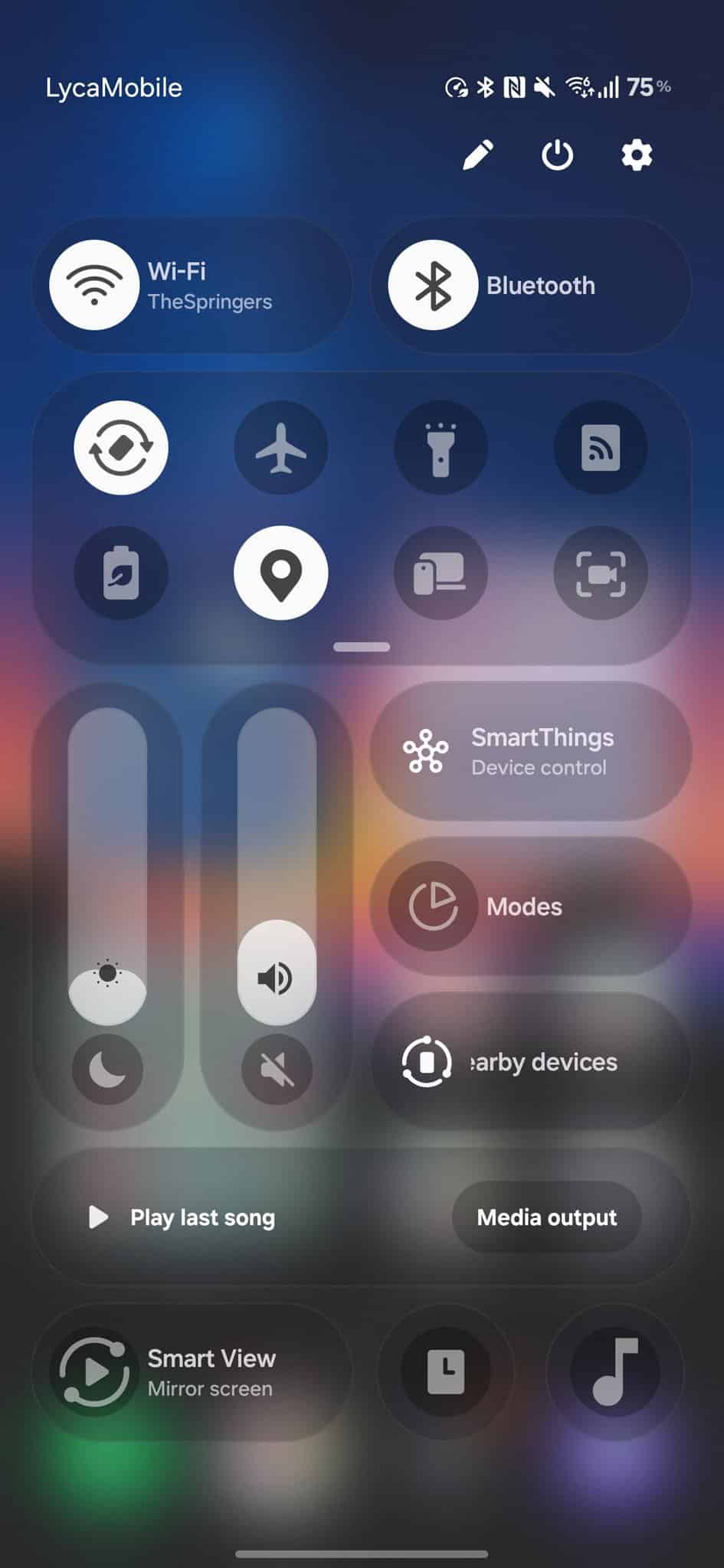724x1568 pixels.
Task: Enable power saving mode
Action: click(121, 573)
